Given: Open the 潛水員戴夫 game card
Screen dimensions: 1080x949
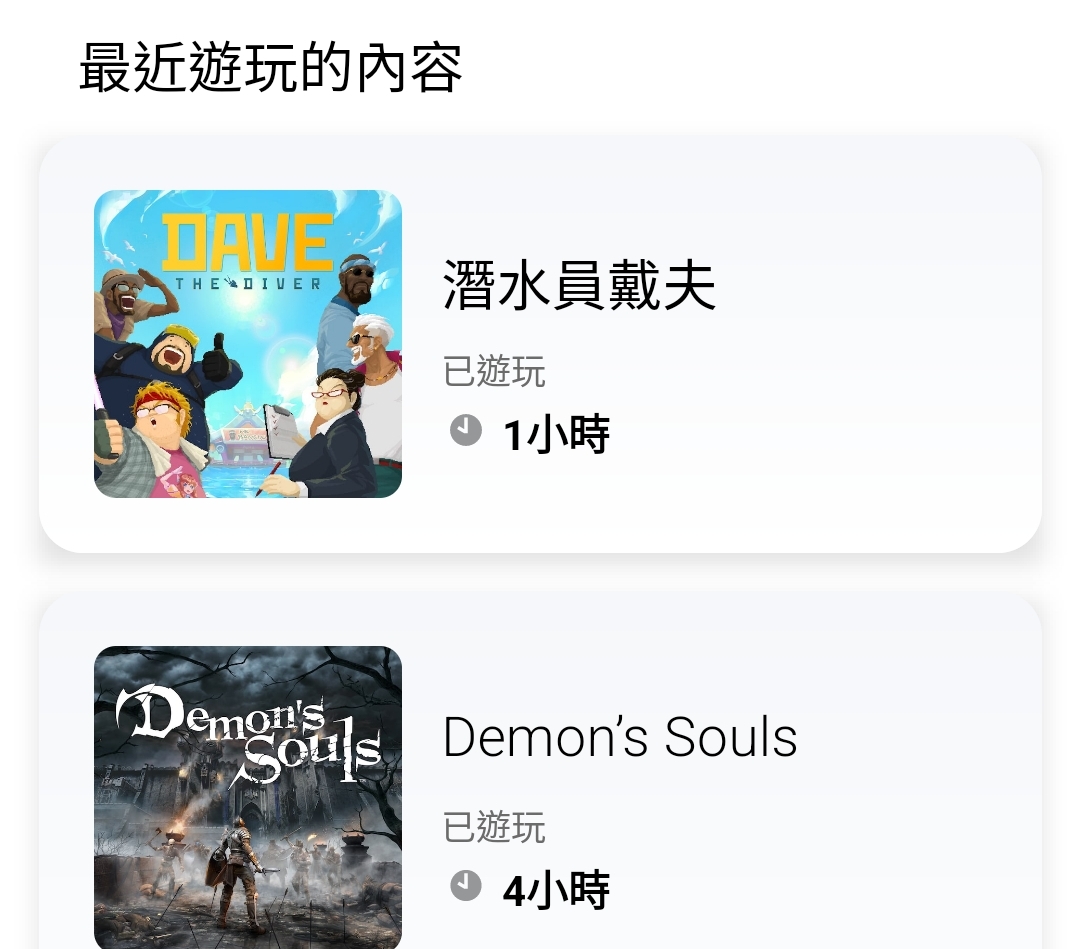Looking at the screenshot, I should [x=540, y=344].
